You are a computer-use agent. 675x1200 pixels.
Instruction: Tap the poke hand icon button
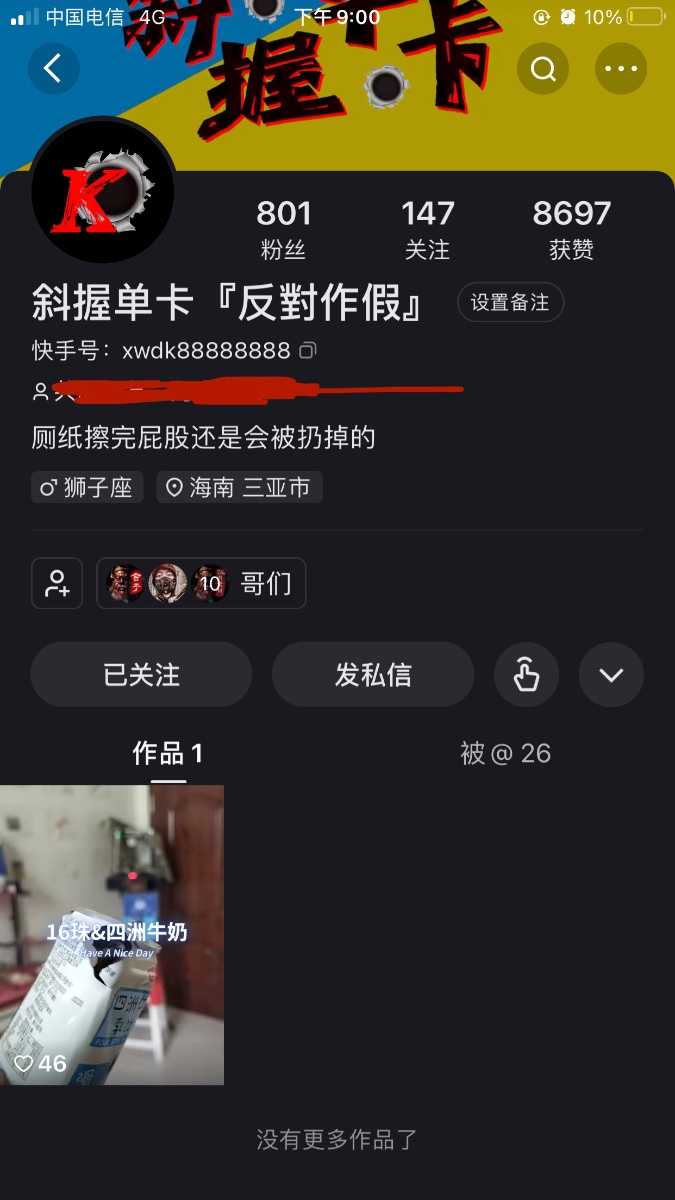coord(526,675)
